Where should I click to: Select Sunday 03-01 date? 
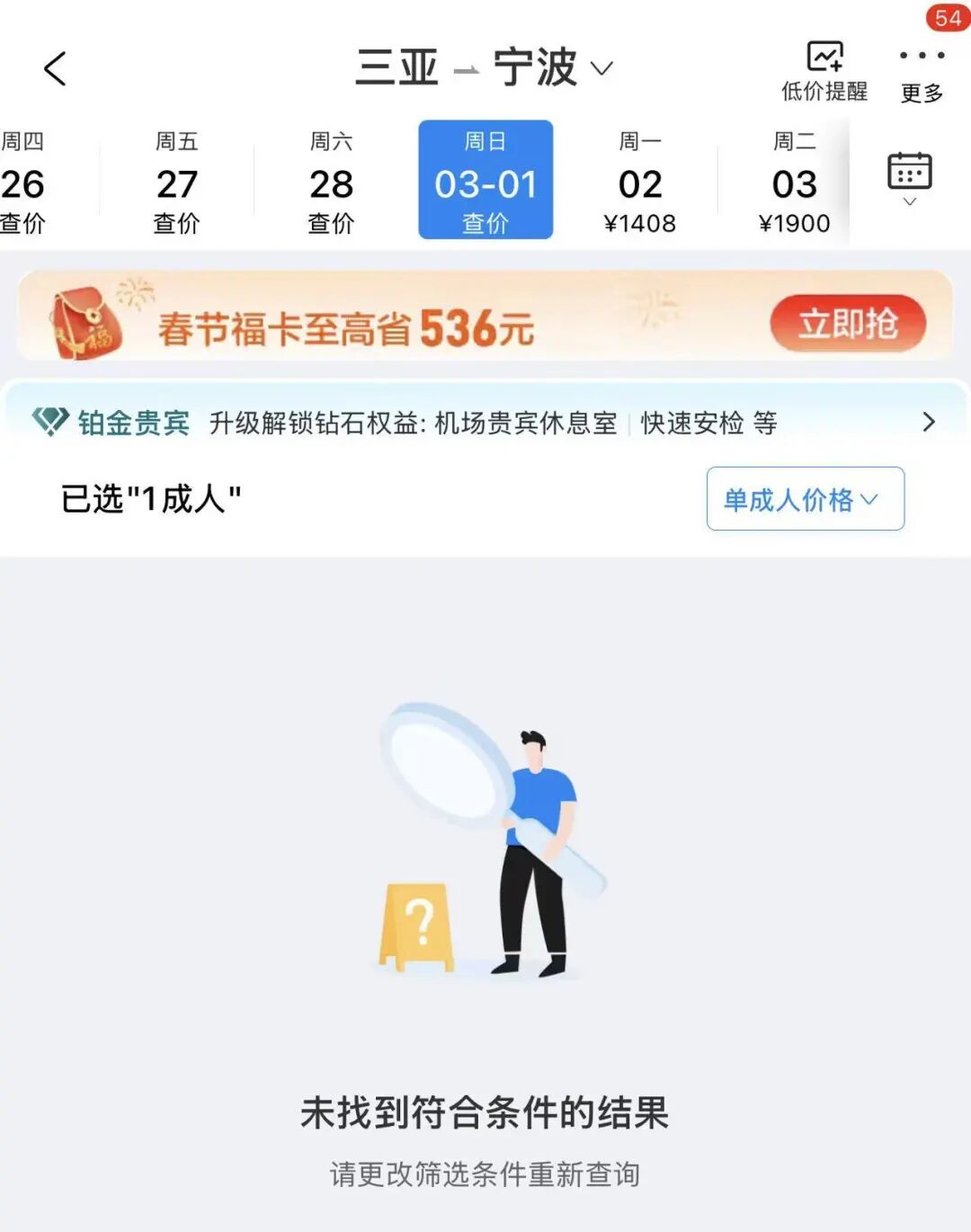pos(485,180)
